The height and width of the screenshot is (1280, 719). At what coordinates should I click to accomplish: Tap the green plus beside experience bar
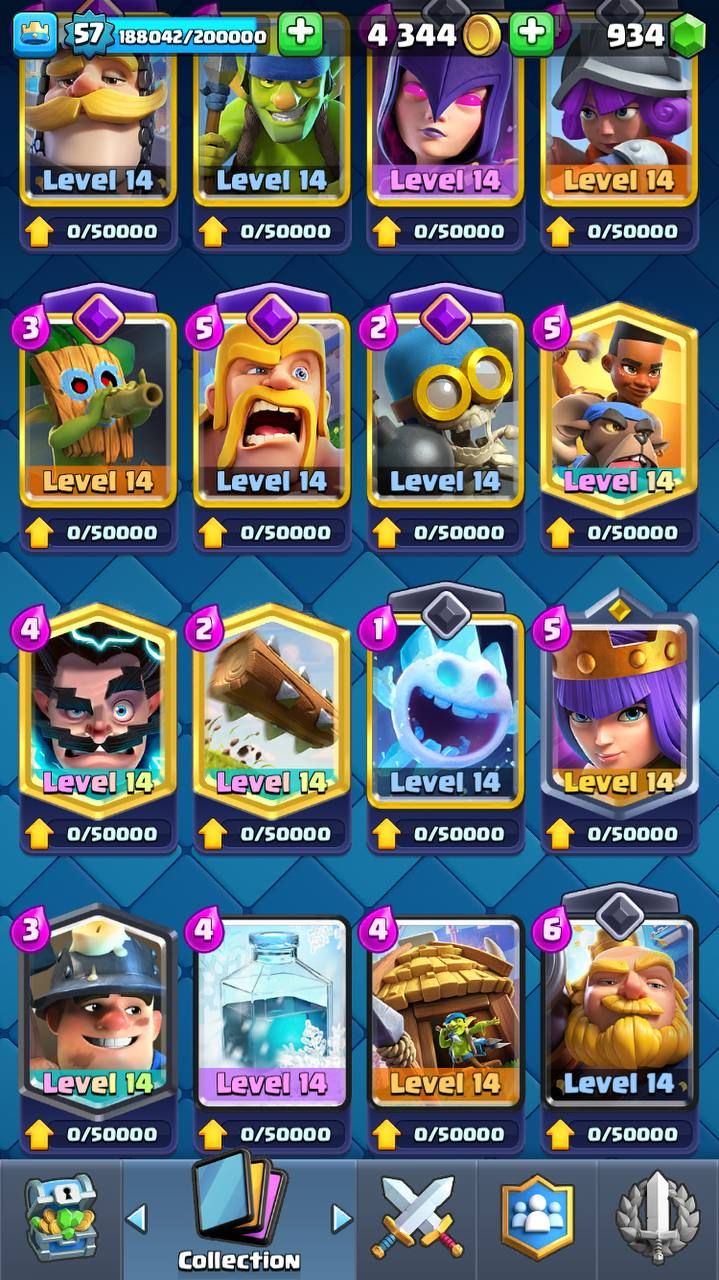[x=300, y=35]
